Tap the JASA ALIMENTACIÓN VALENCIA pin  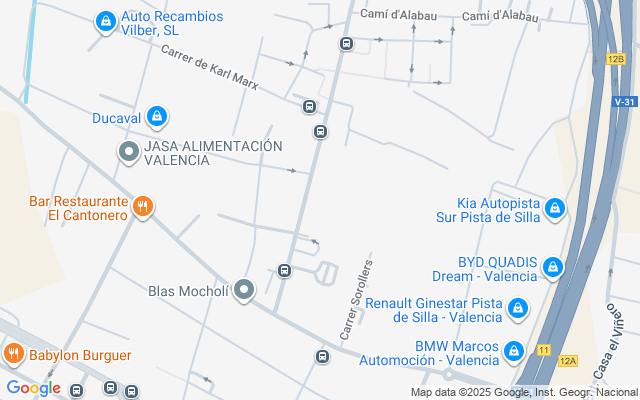point(129,153)
